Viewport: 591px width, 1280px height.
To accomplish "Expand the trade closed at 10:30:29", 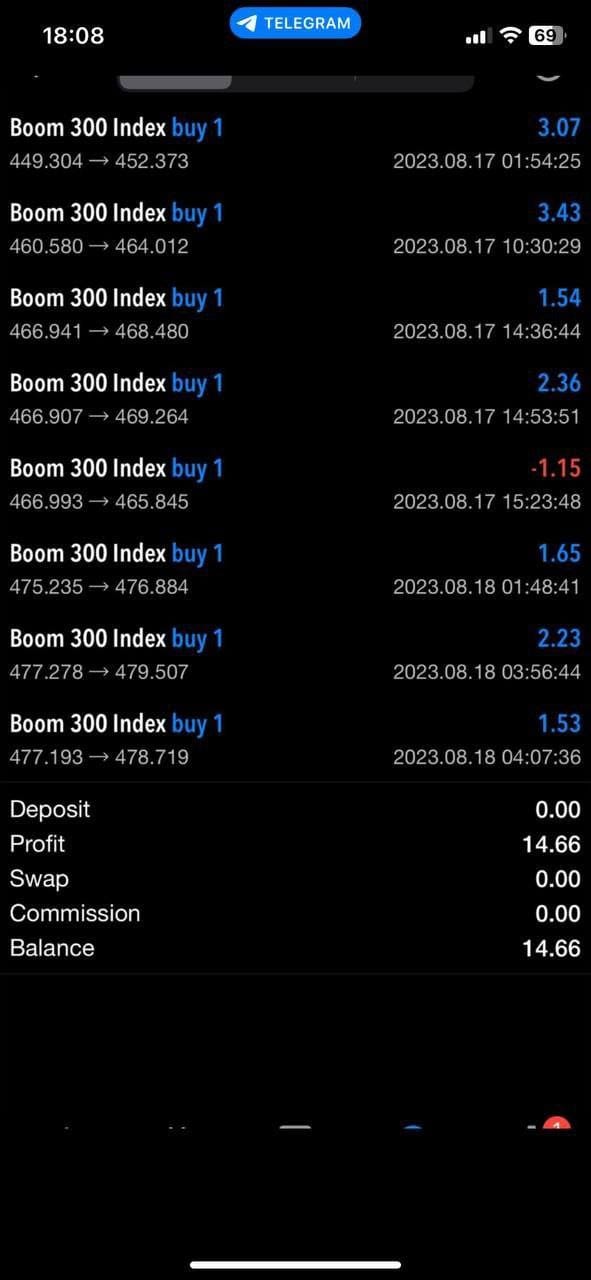I will pos(295,228).
